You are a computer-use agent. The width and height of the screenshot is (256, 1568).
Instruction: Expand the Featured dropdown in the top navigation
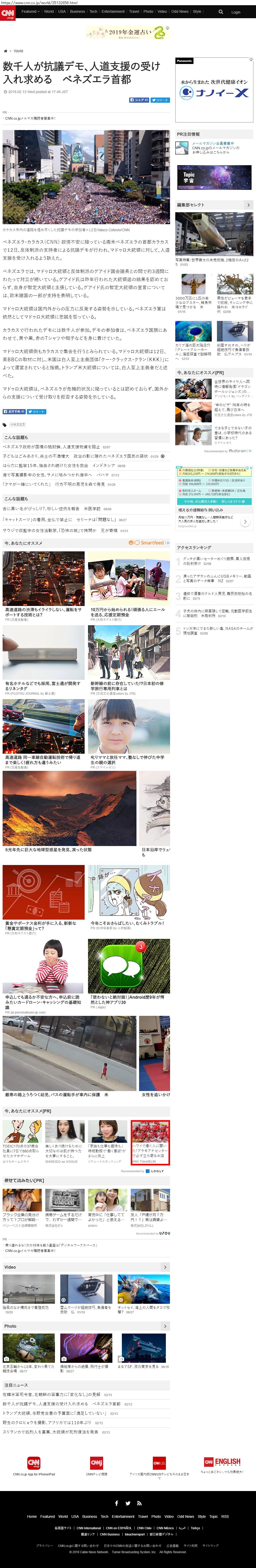[x=30, y=11]
